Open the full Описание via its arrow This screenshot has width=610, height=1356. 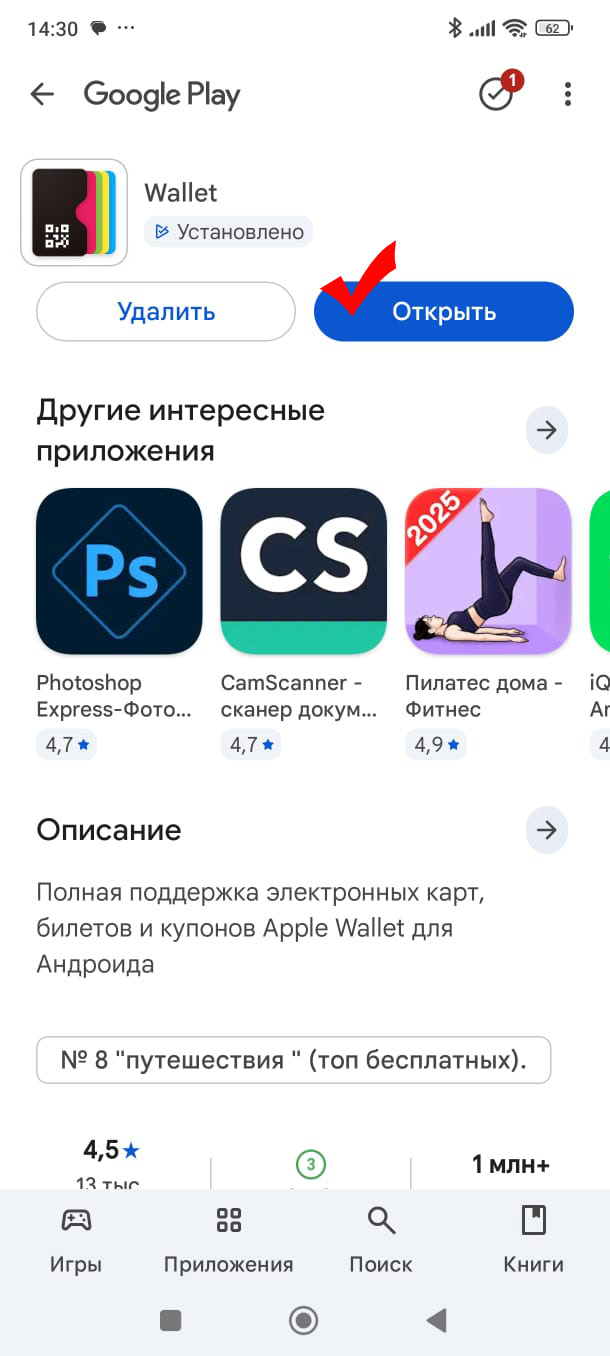547,830
